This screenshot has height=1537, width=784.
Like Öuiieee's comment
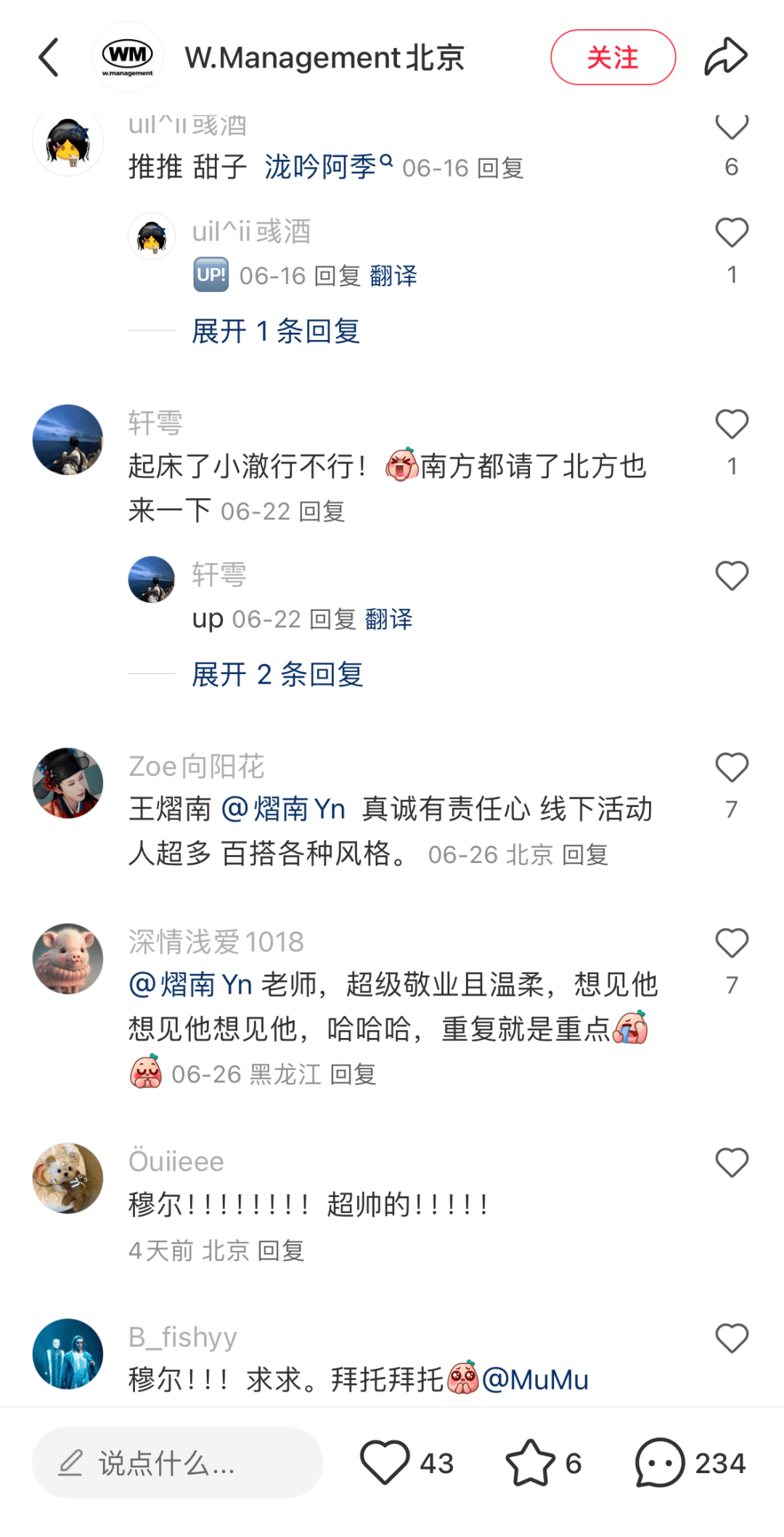tap(731, 1164)
